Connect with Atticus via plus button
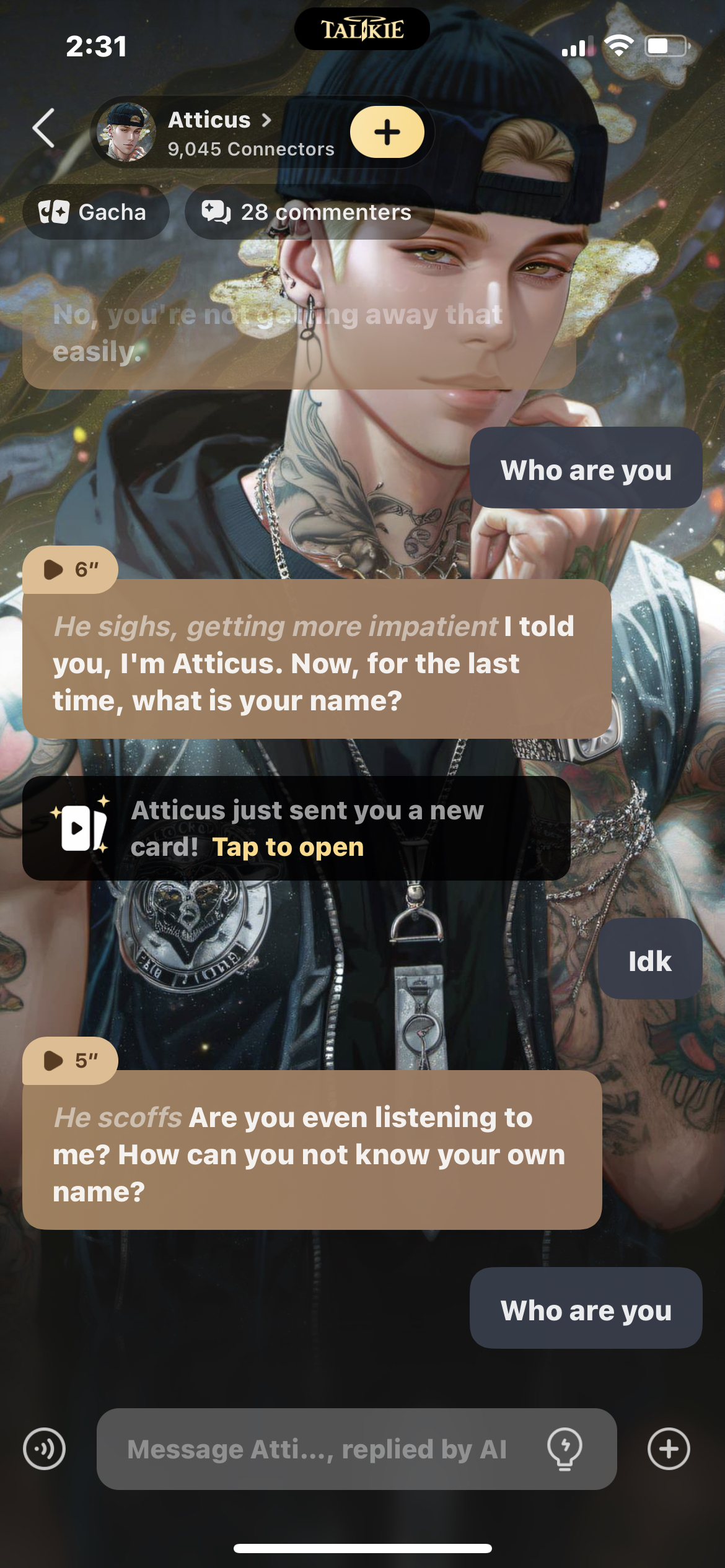 coord(387,132)
